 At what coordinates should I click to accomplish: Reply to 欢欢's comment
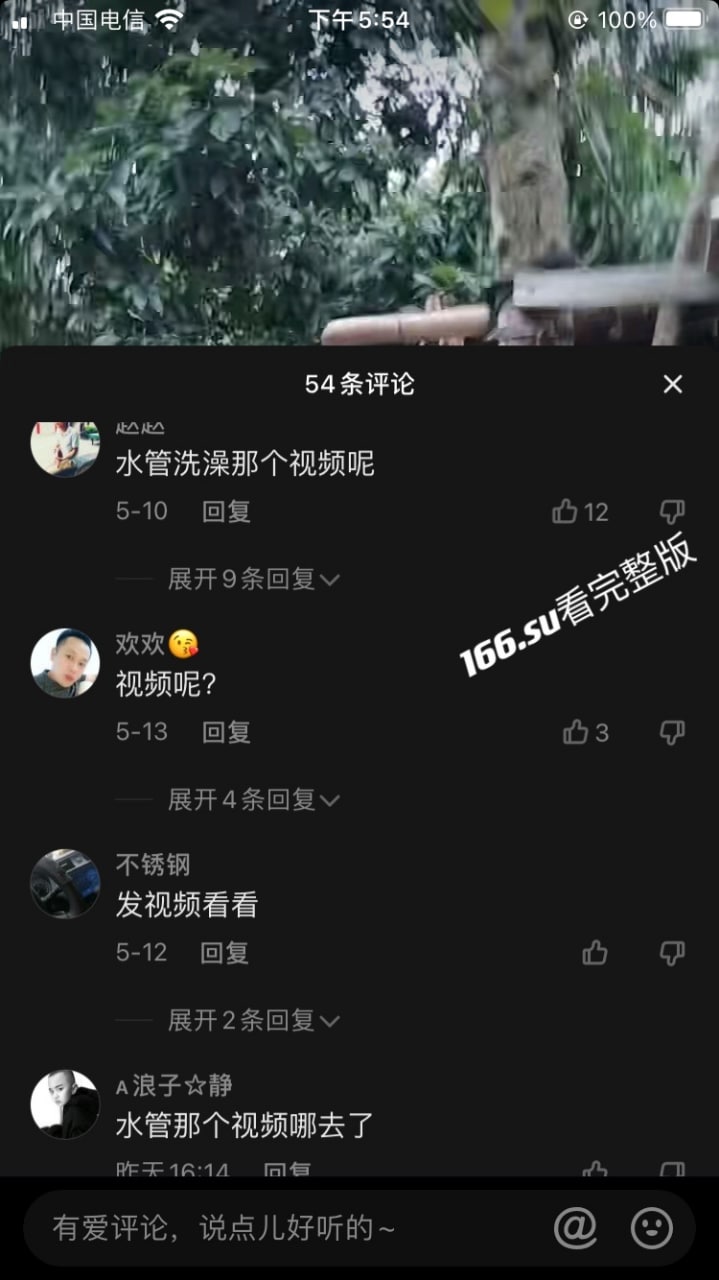click(226, 731)
